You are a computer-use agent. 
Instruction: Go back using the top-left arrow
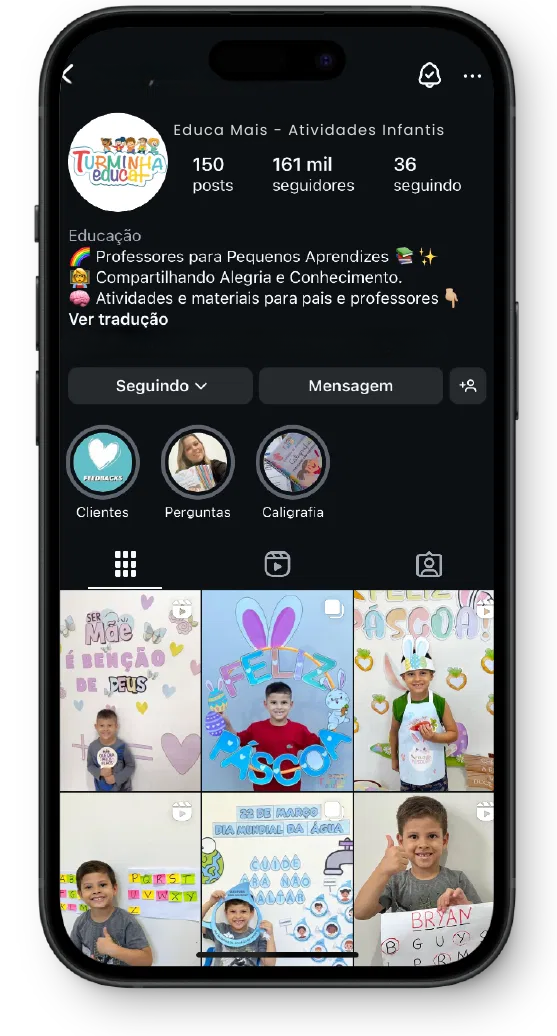(68, 74)
